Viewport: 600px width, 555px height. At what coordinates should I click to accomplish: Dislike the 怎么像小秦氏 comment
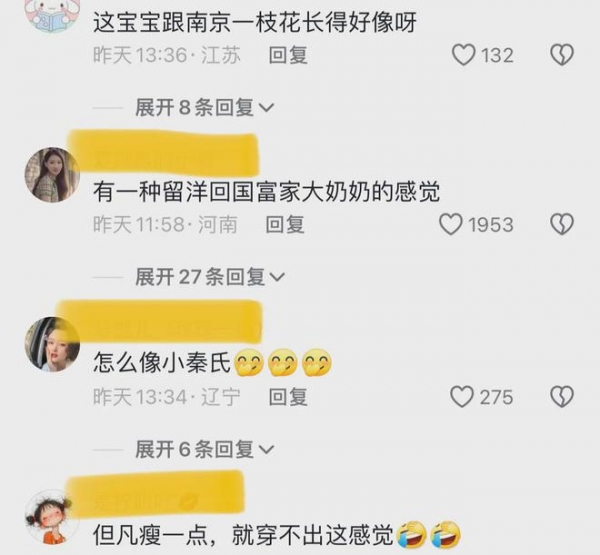(563, 397)
